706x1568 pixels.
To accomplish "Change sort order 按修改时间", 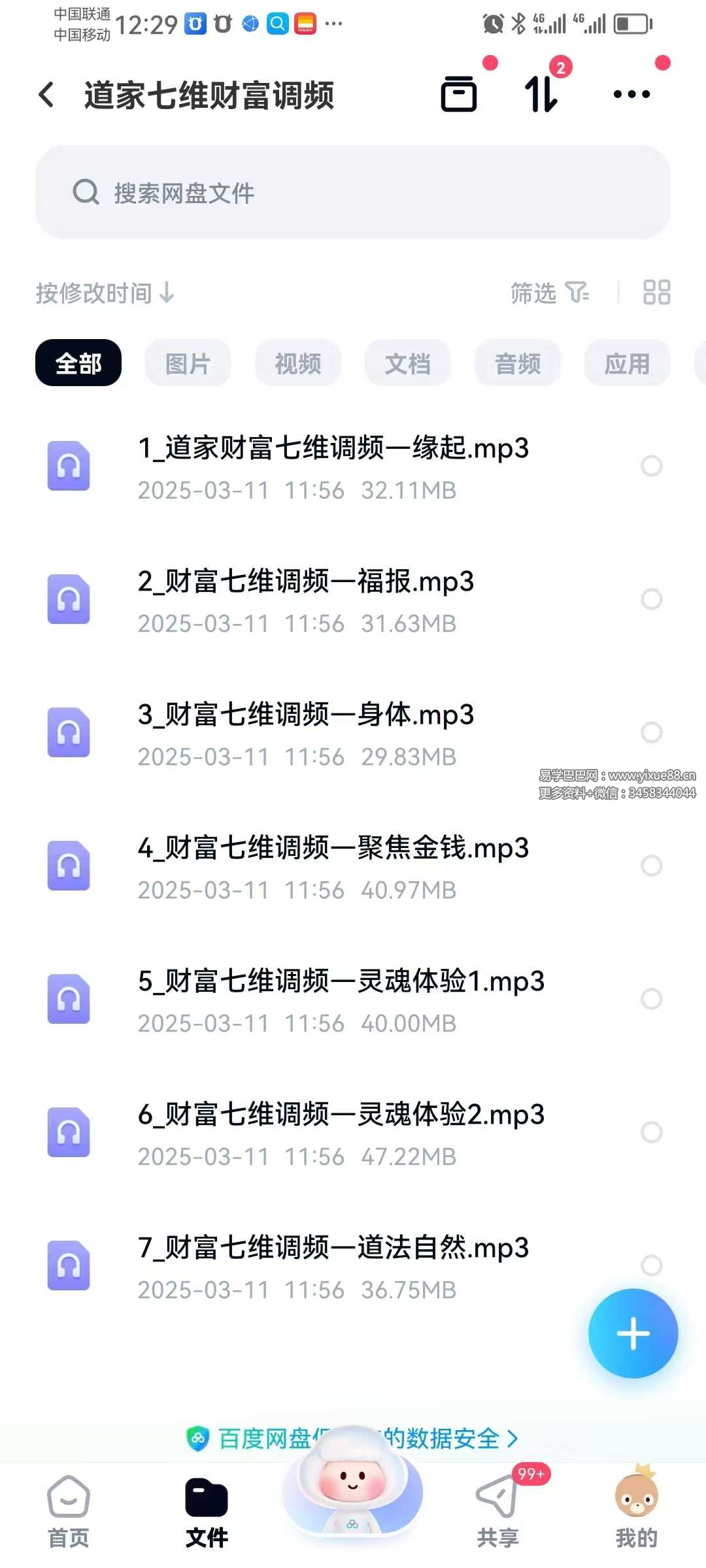I will click(x=105, y=293).
